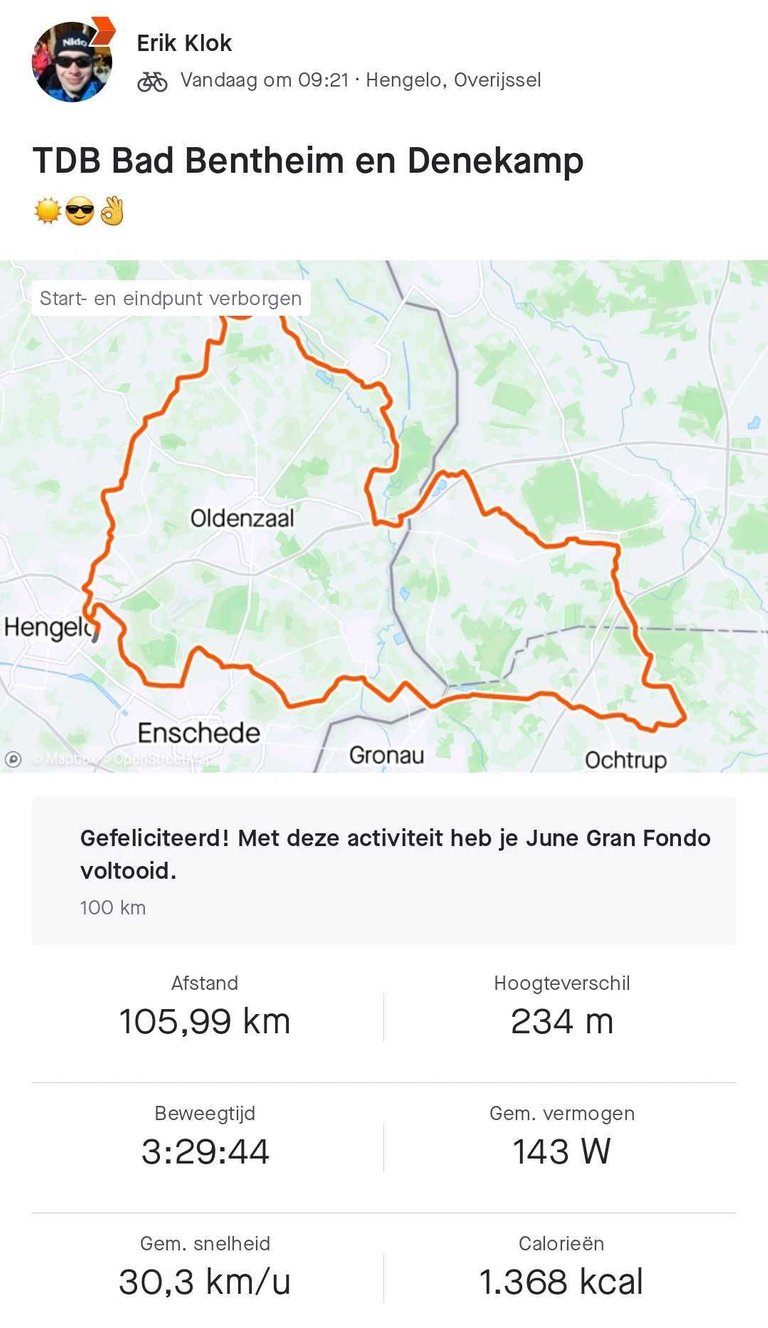
Task: Open Erik Klok's athlete name link
Action: point(184,43)
